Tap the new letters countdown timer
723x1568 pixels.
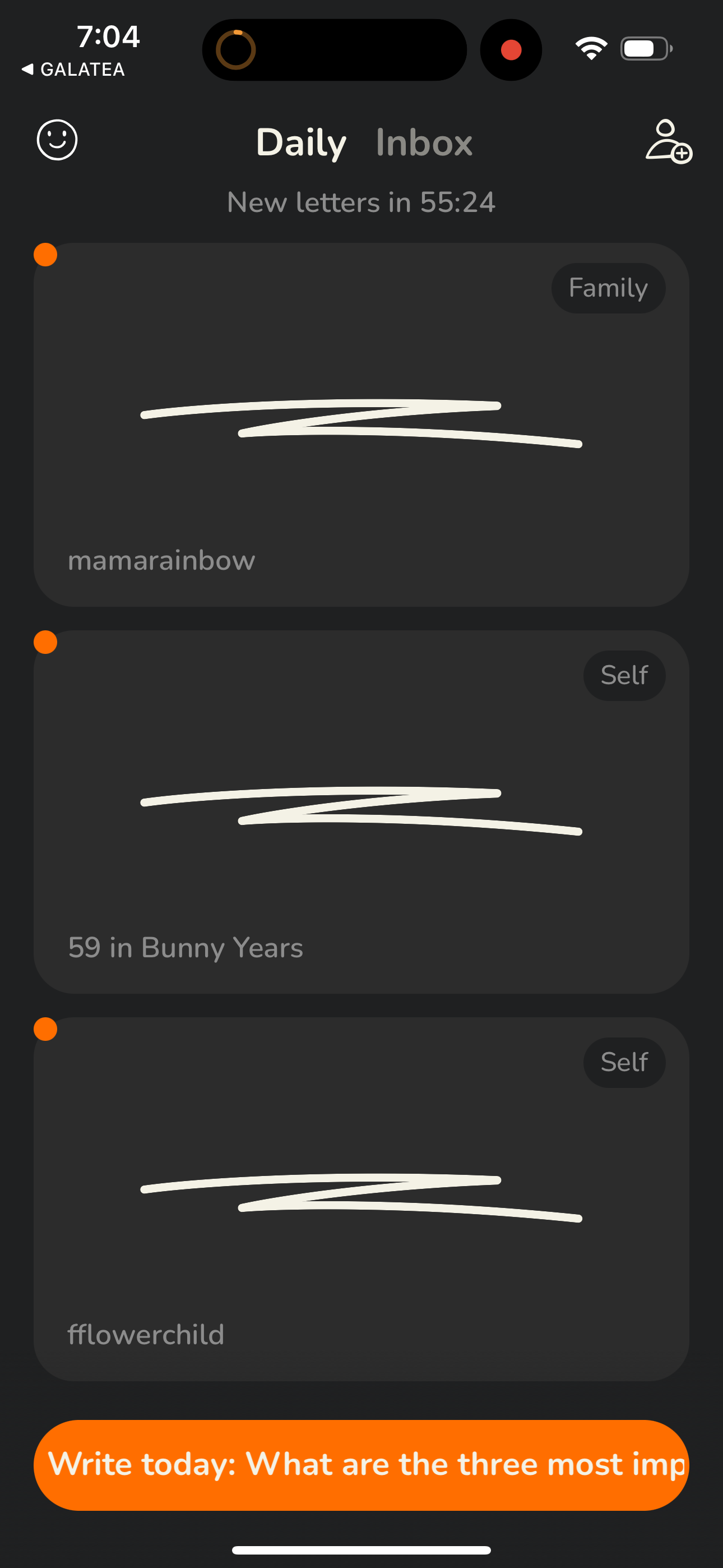[361, 202]
